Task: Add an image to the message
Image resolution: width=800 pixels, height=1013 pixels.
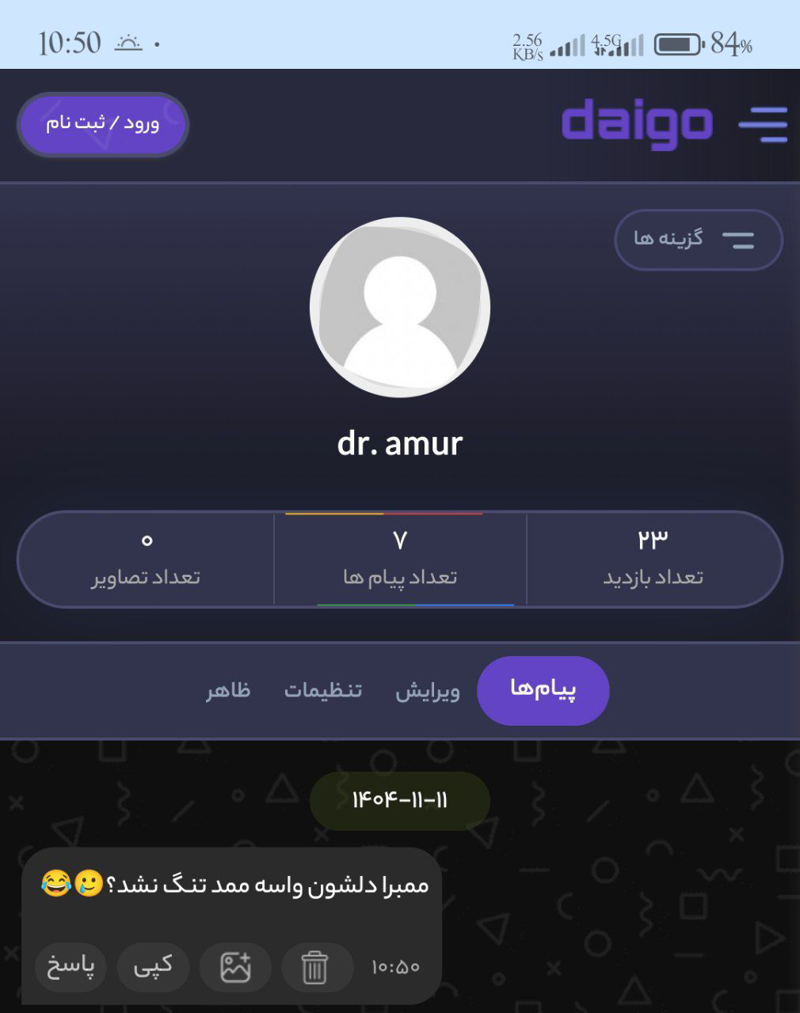Action: pos(235,967)
